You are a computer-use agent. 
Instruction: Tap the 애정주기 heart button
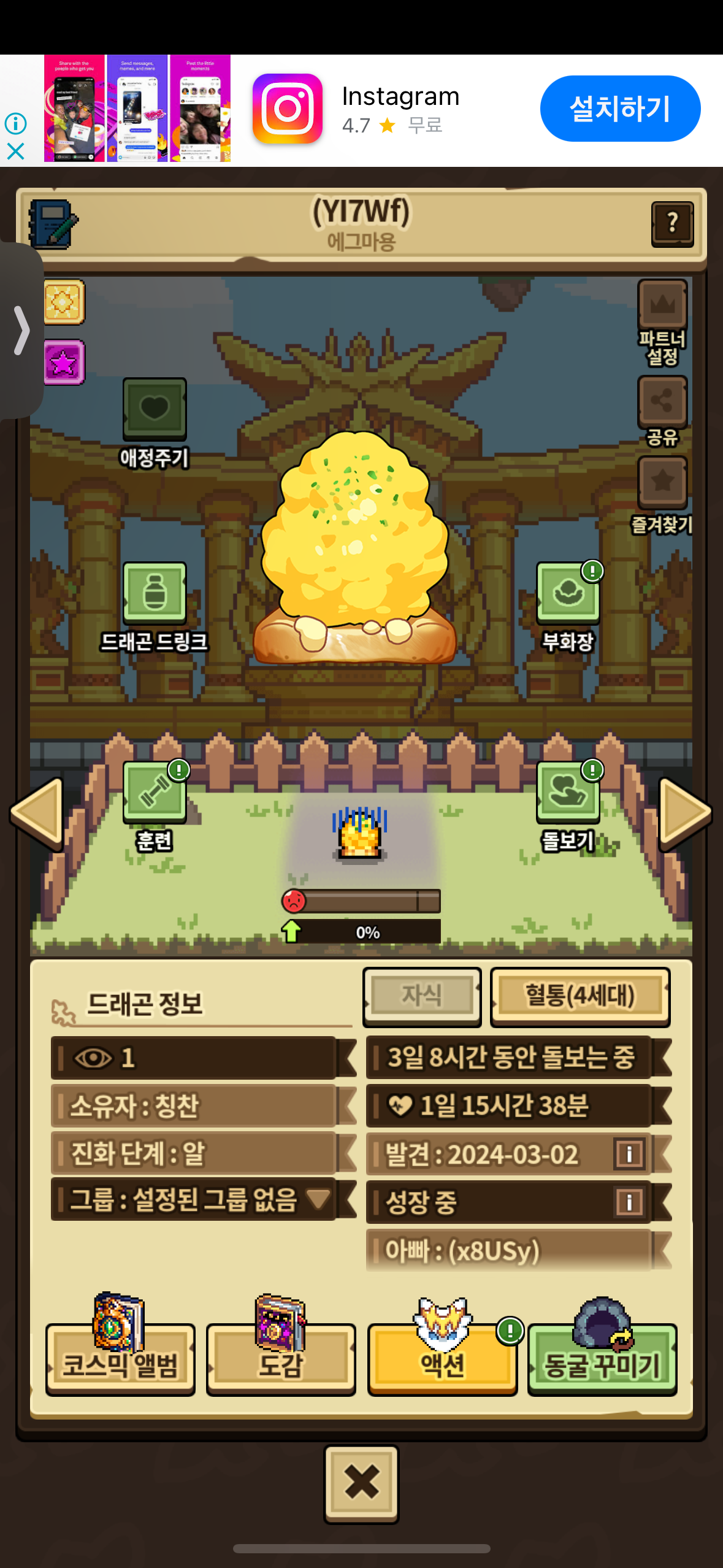155,409
